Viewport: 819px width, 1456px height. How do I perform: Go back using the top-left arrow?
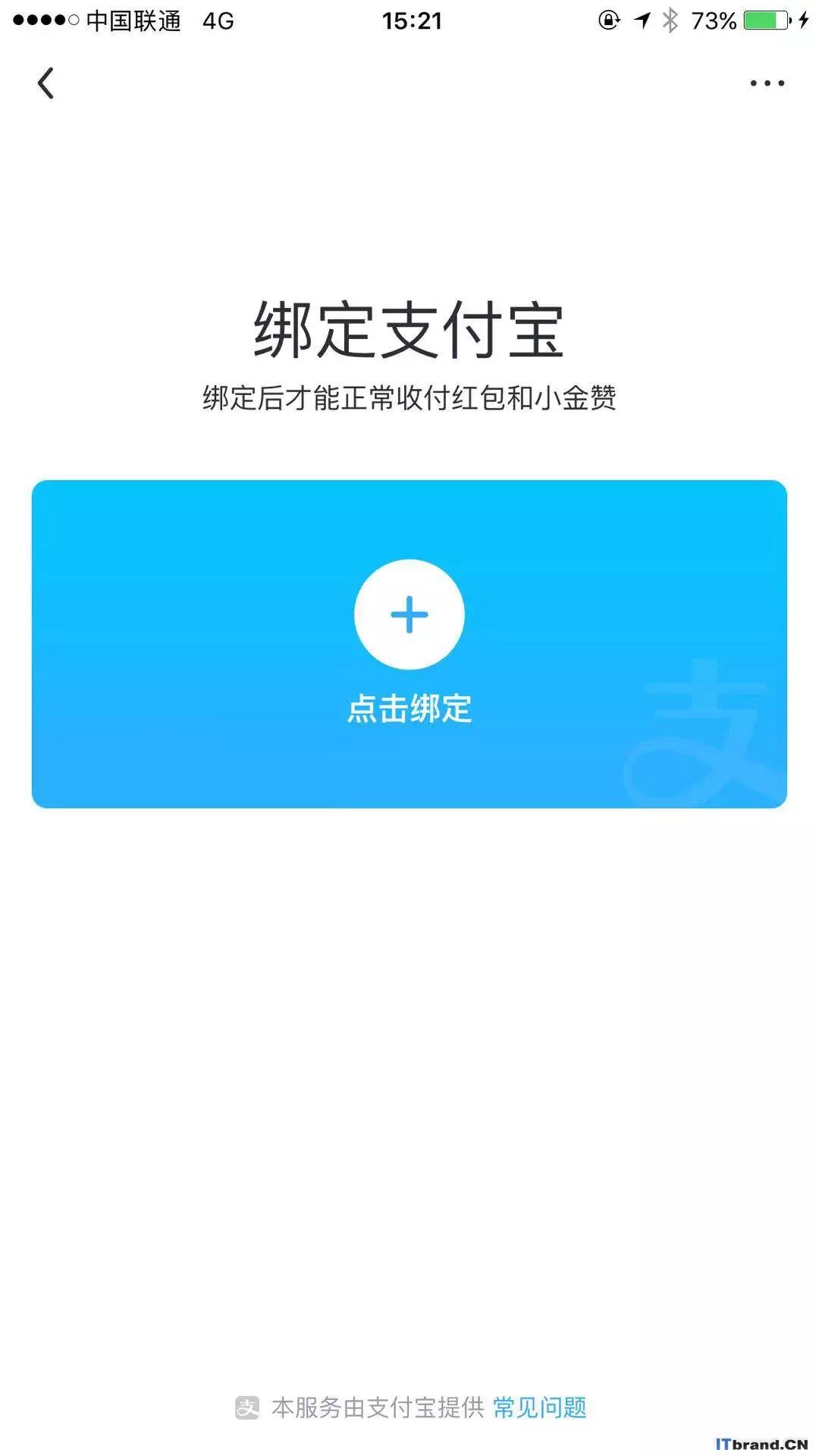pyautogui.click(x=45, y=83)
